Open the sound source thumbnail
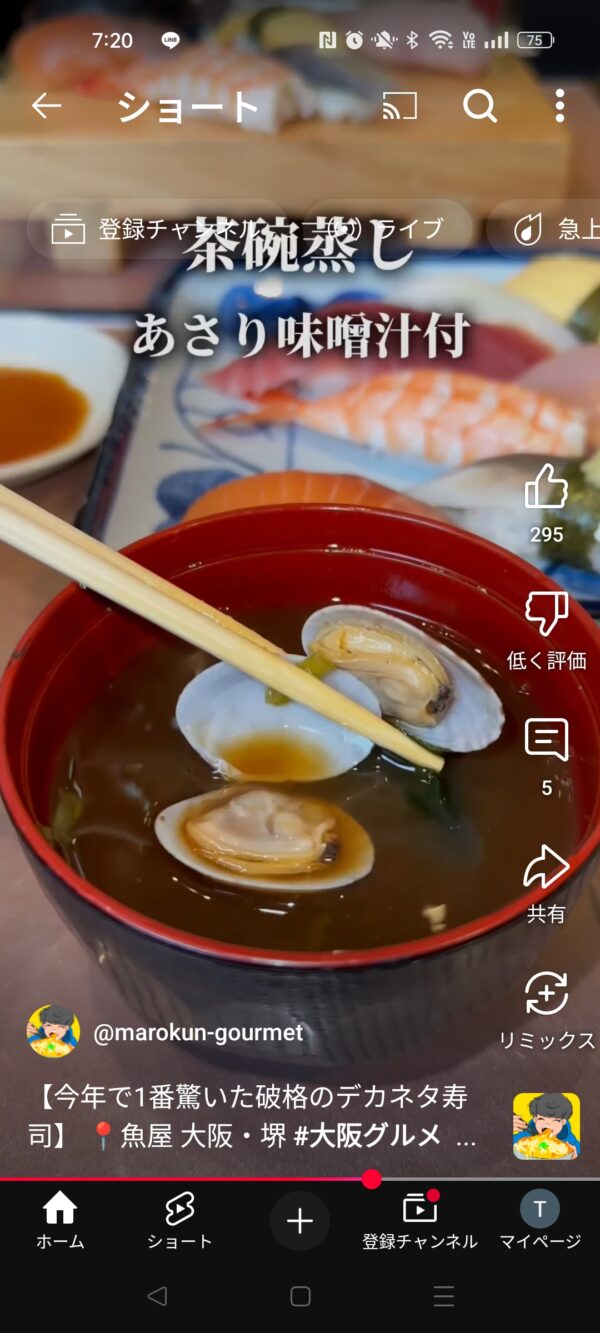This screenshot has width=600, height=1333. 546,1126
